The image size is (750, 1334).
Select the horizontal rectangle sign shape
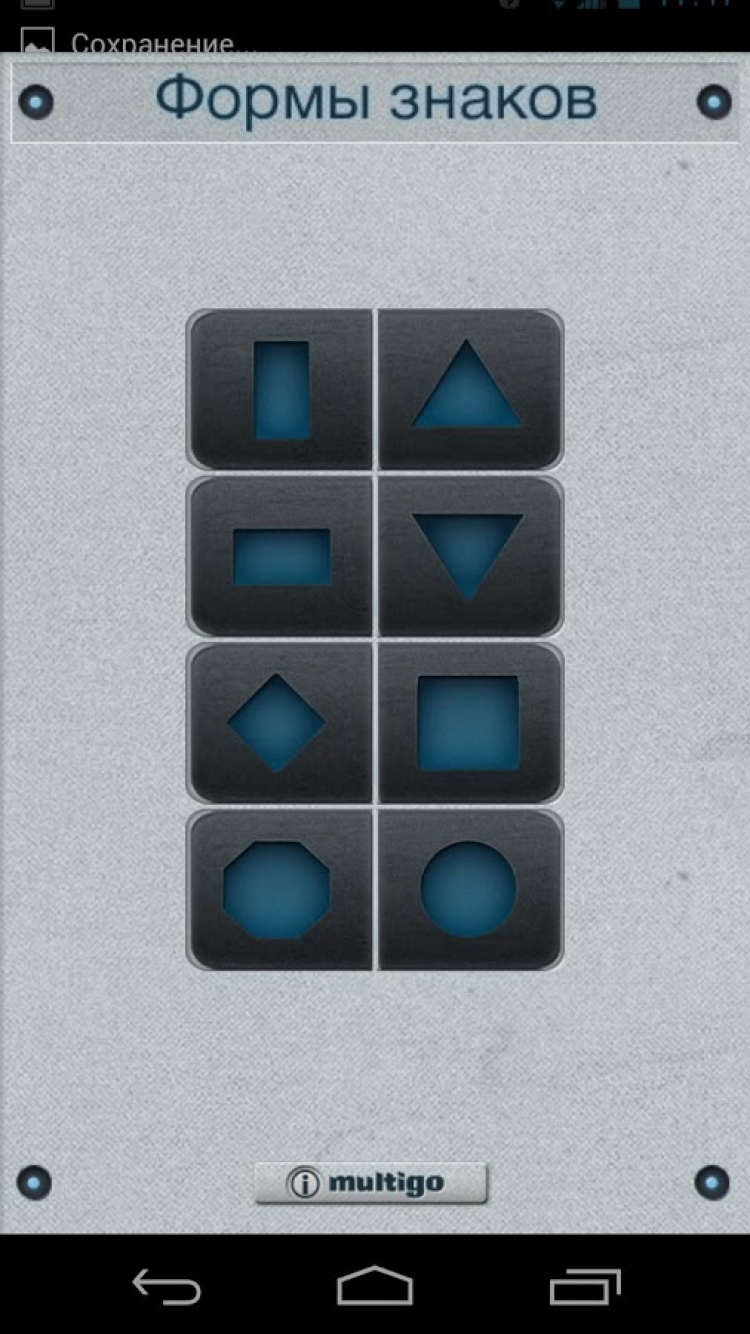coord(280,557)
